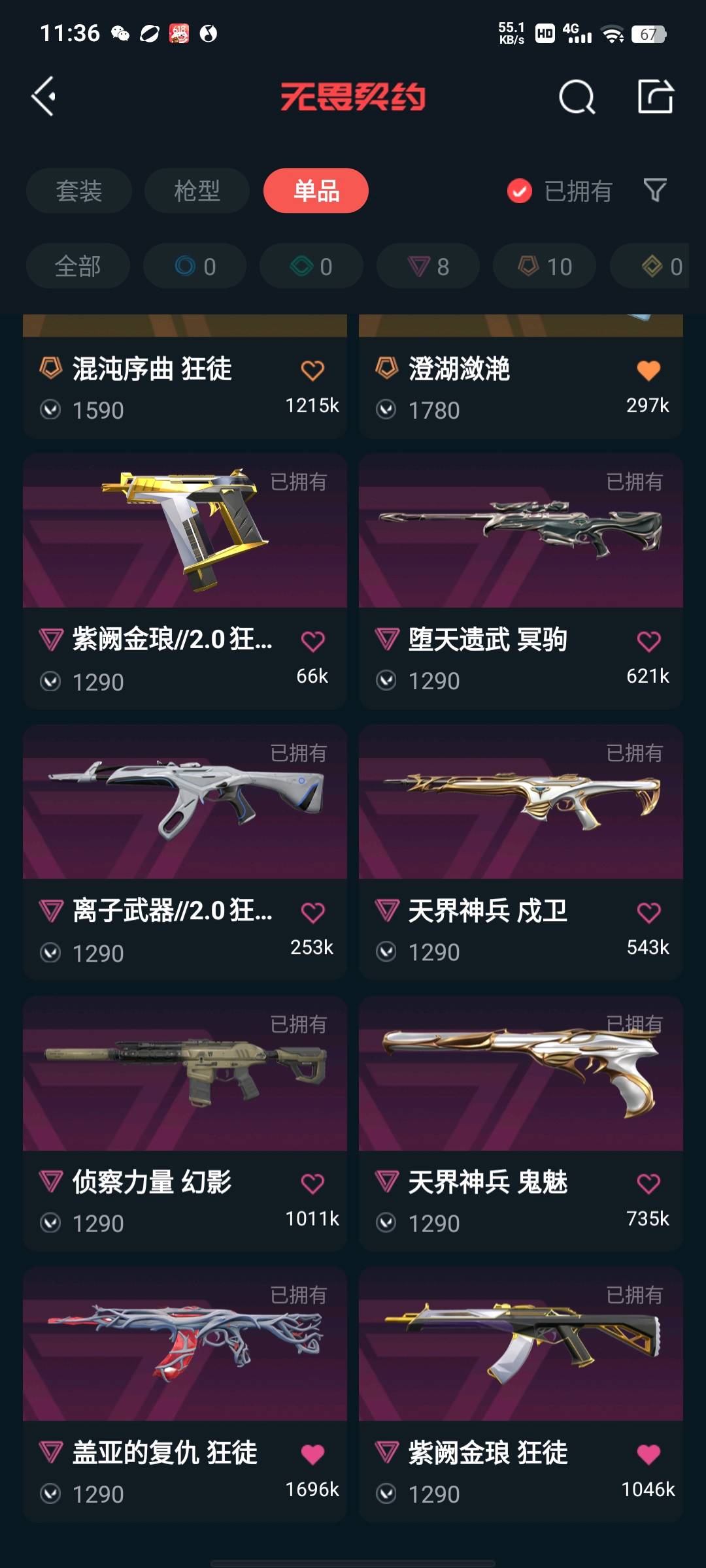Like the 混沌序曲 狂徒 skin
The image size is (706, 1568).
point(312,370)
